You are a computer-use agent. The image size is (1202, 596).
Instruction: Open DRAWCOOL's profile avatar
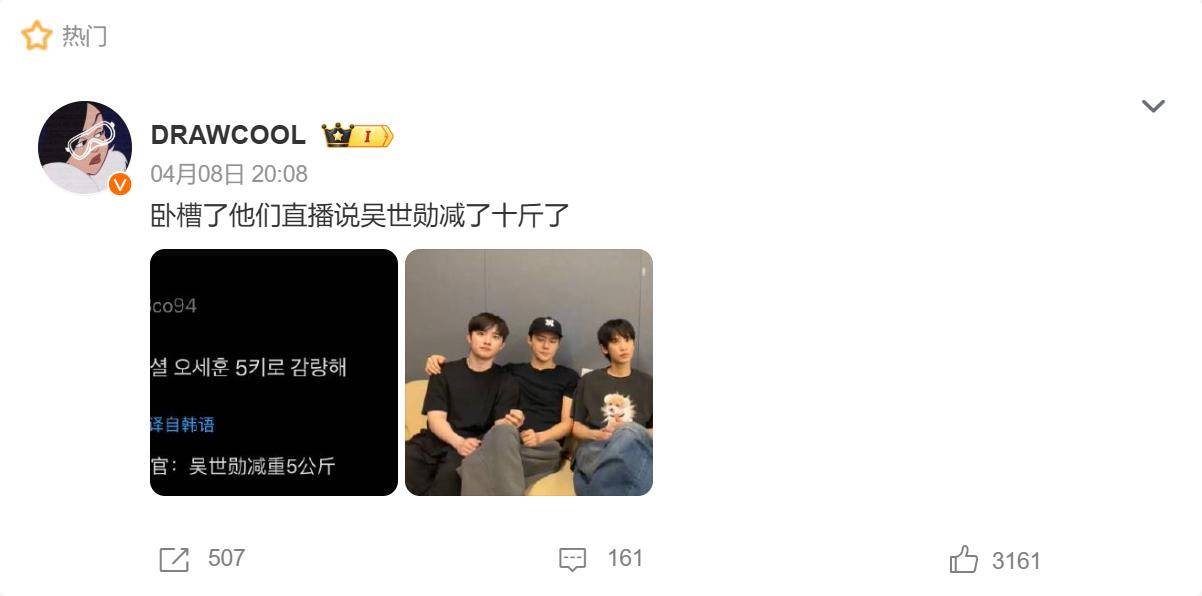click(x=85, y=147)
